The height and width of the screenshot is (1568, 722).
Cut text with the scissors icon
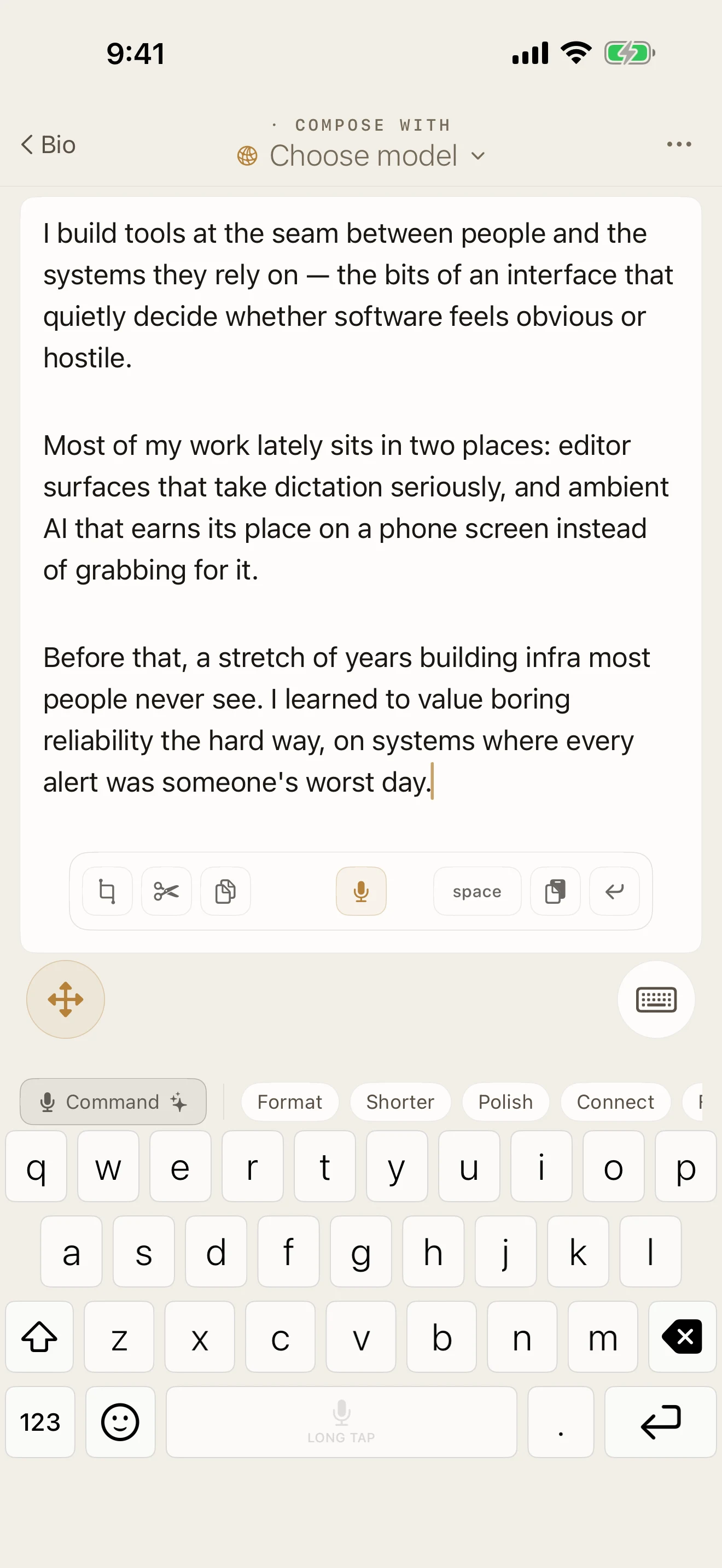(166, 891)
